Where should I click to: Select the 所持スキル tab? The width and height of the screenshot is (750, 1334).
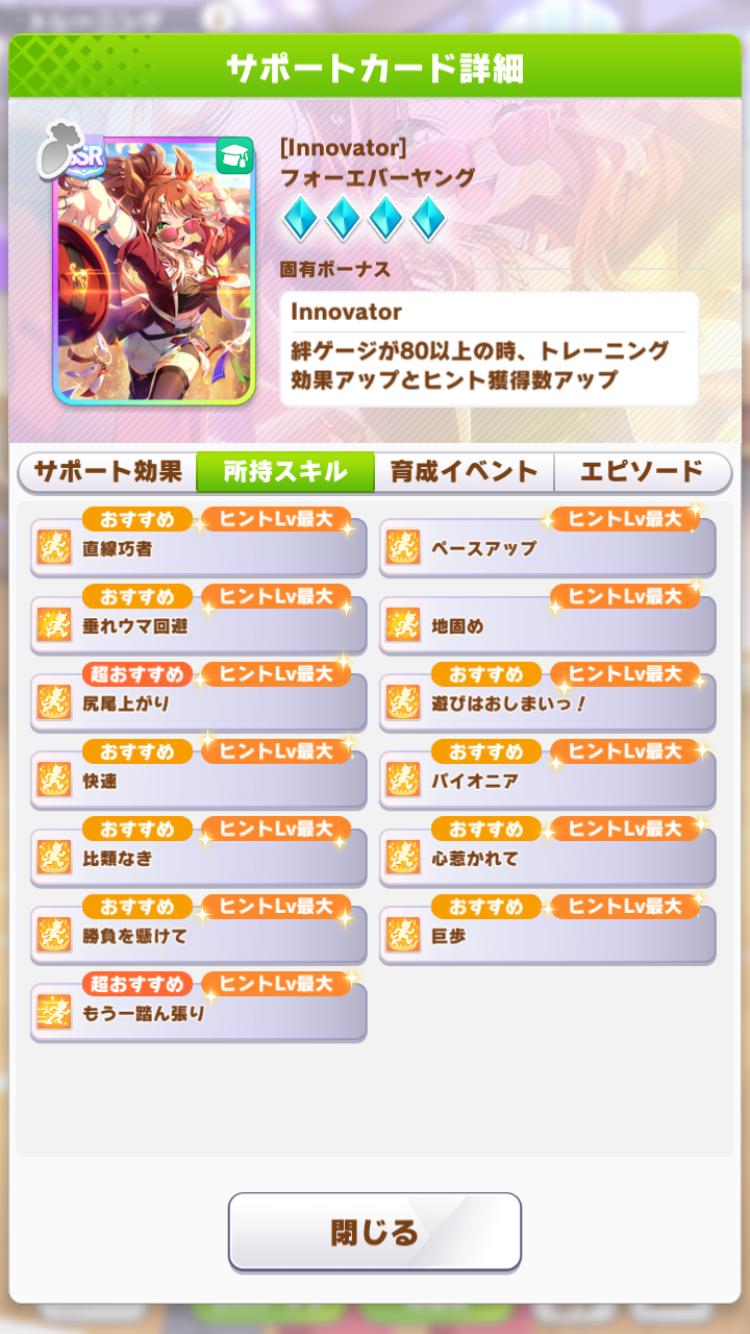click(285, 472)
